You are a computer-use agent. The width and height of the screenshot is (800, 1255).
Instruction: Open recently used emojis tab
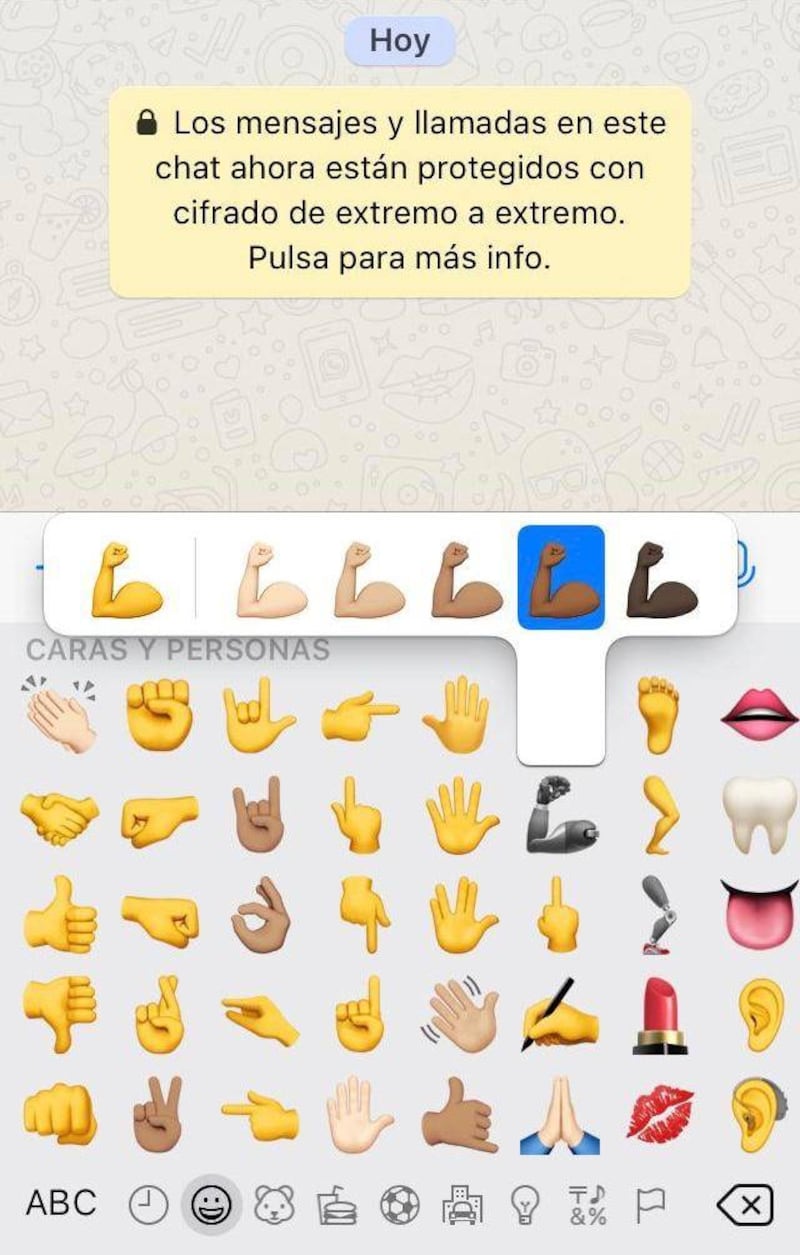pyautogui.click(x=147, y=1205)
